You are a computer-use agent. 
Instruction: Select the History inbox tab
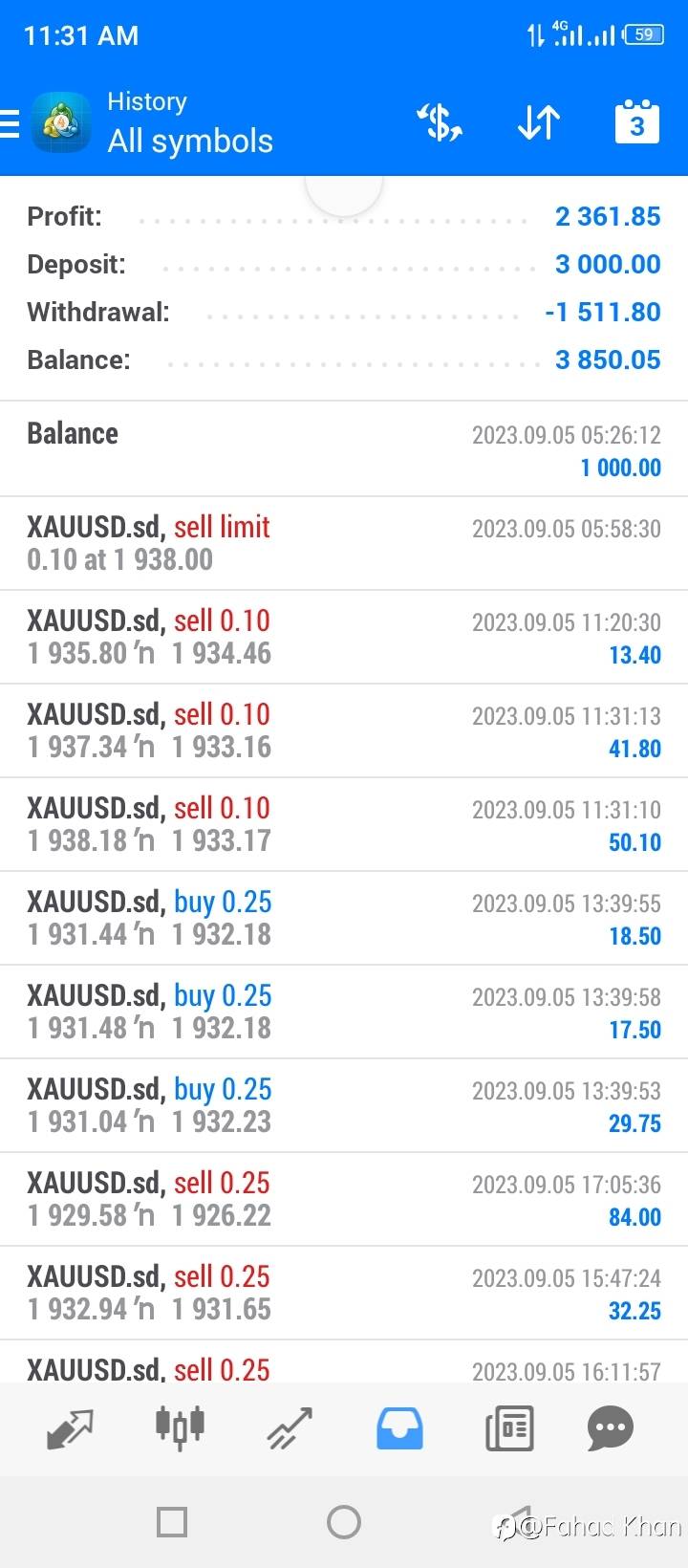point(399,1428)
